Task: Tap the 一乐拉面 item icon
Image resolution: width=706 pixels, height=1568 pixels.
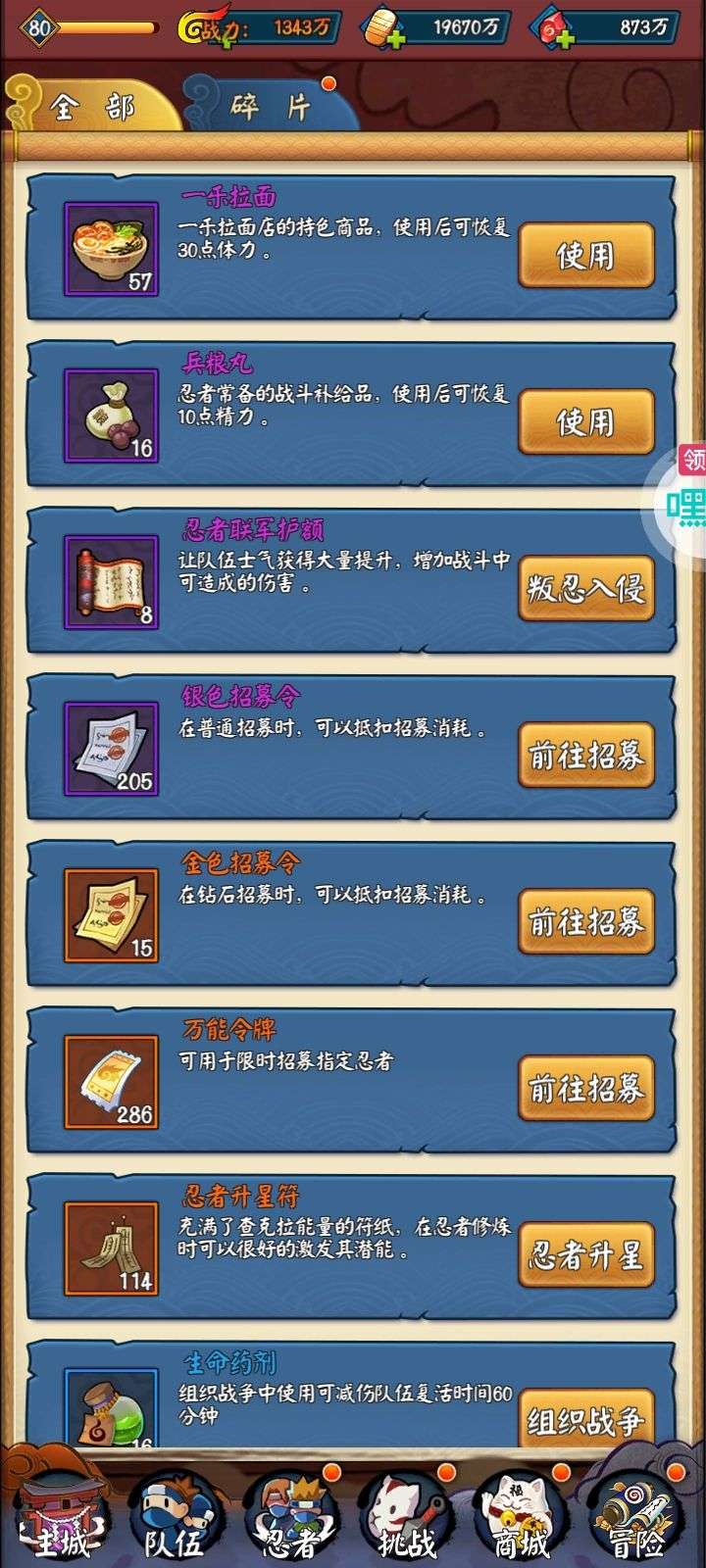Action: (111, 249)
